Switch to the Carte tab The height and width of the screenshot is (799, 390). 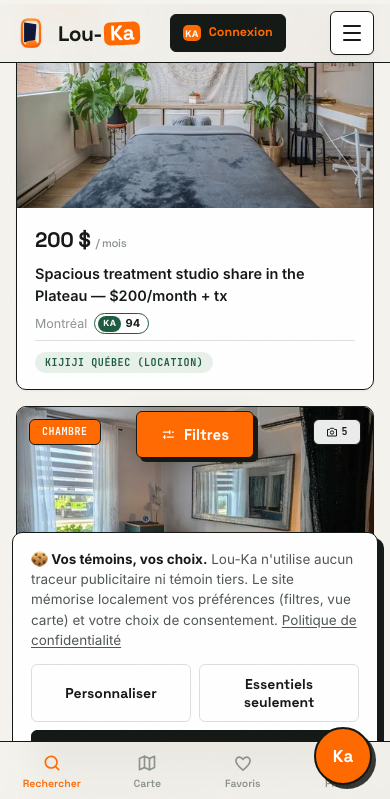click(147, 771)
